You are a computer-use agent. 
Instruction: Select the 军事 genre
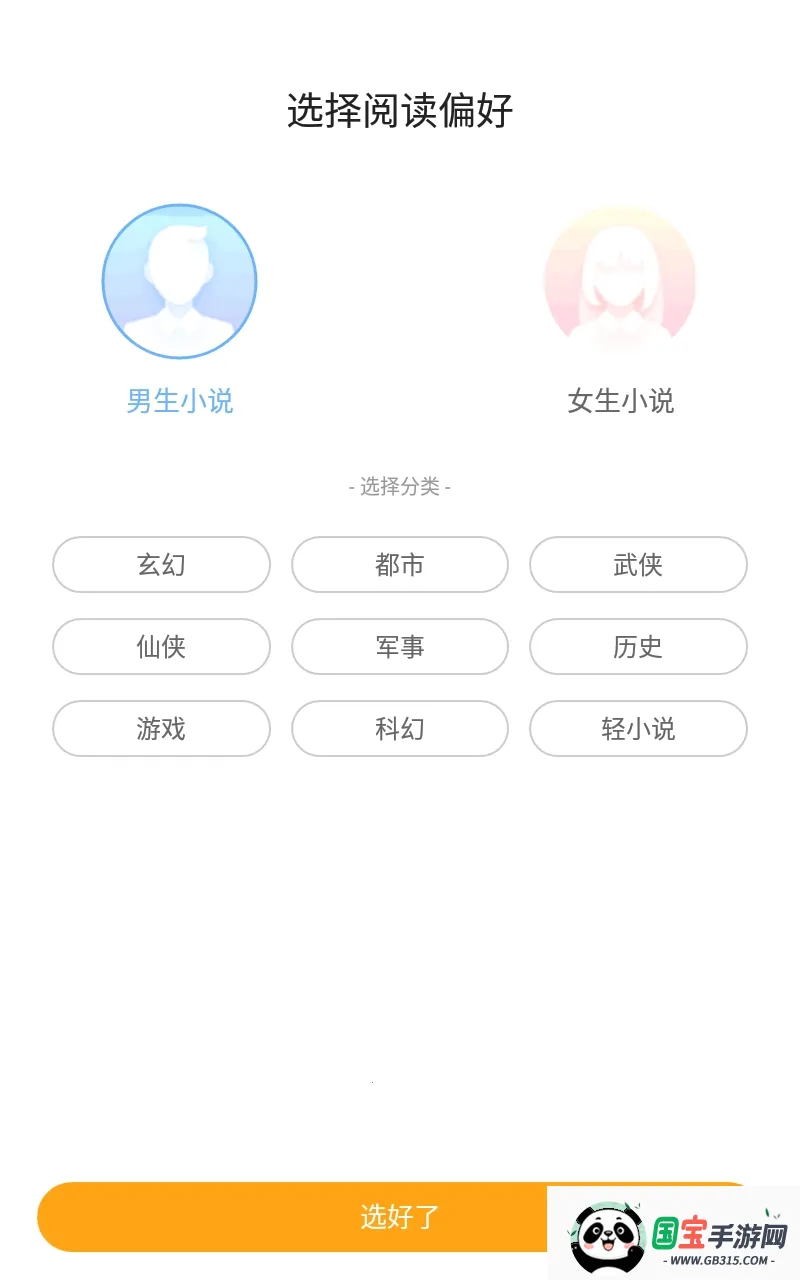(x=399, y=646)
